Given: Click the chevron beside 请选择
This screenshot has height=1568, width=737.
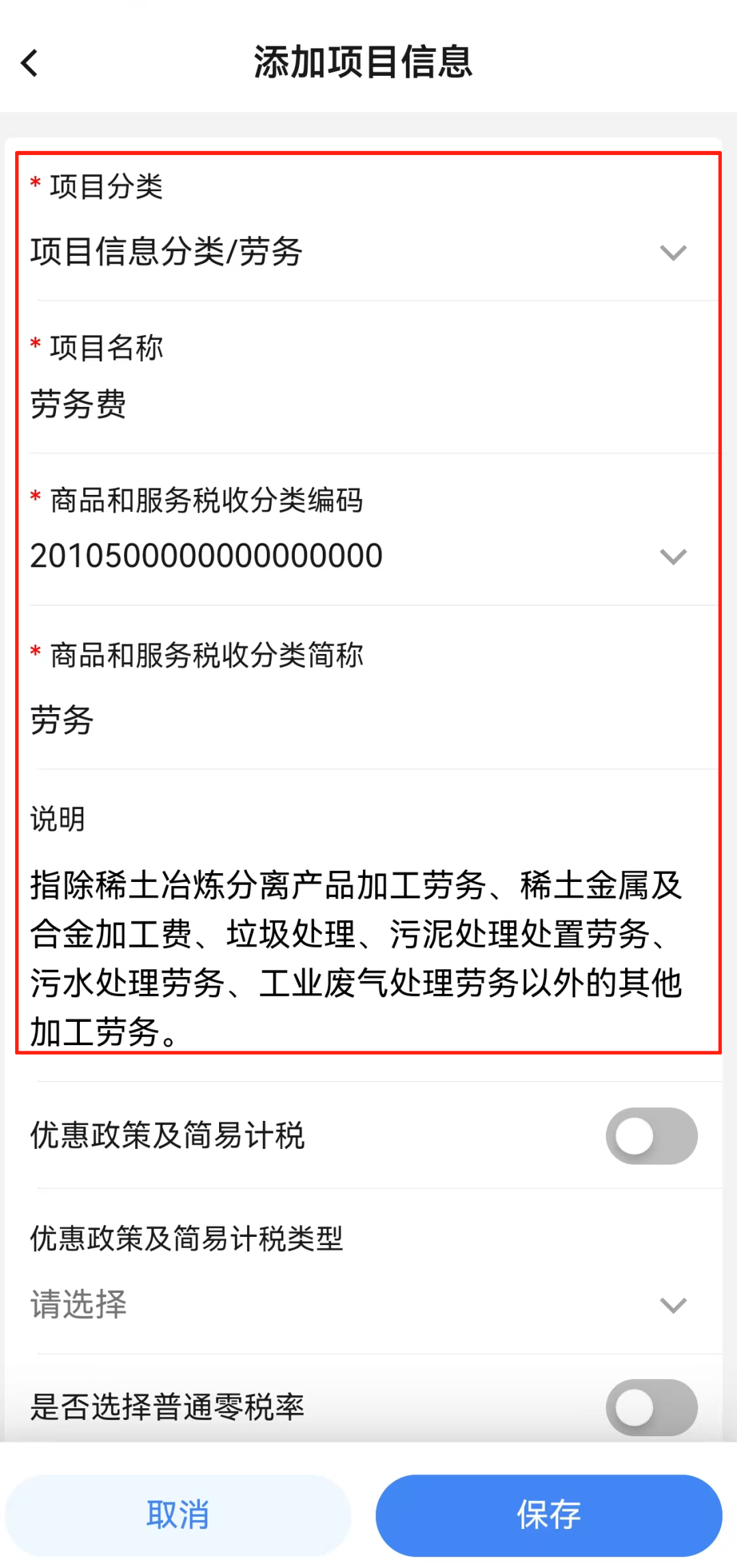Looking at the screenshot, I should 673,1305.
